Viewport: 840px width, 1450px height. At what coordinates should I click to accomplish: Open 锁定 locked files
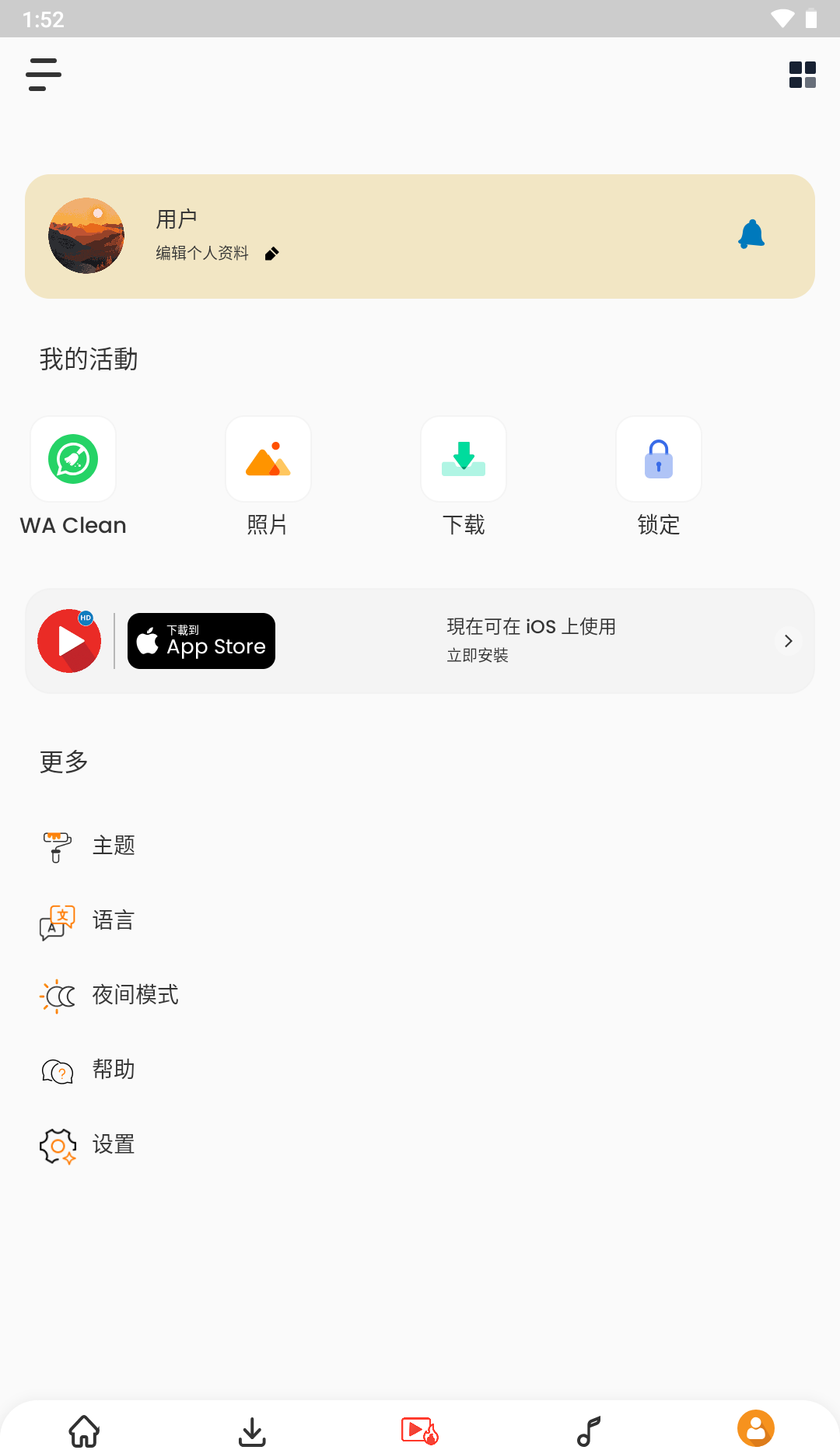(659, 460)
